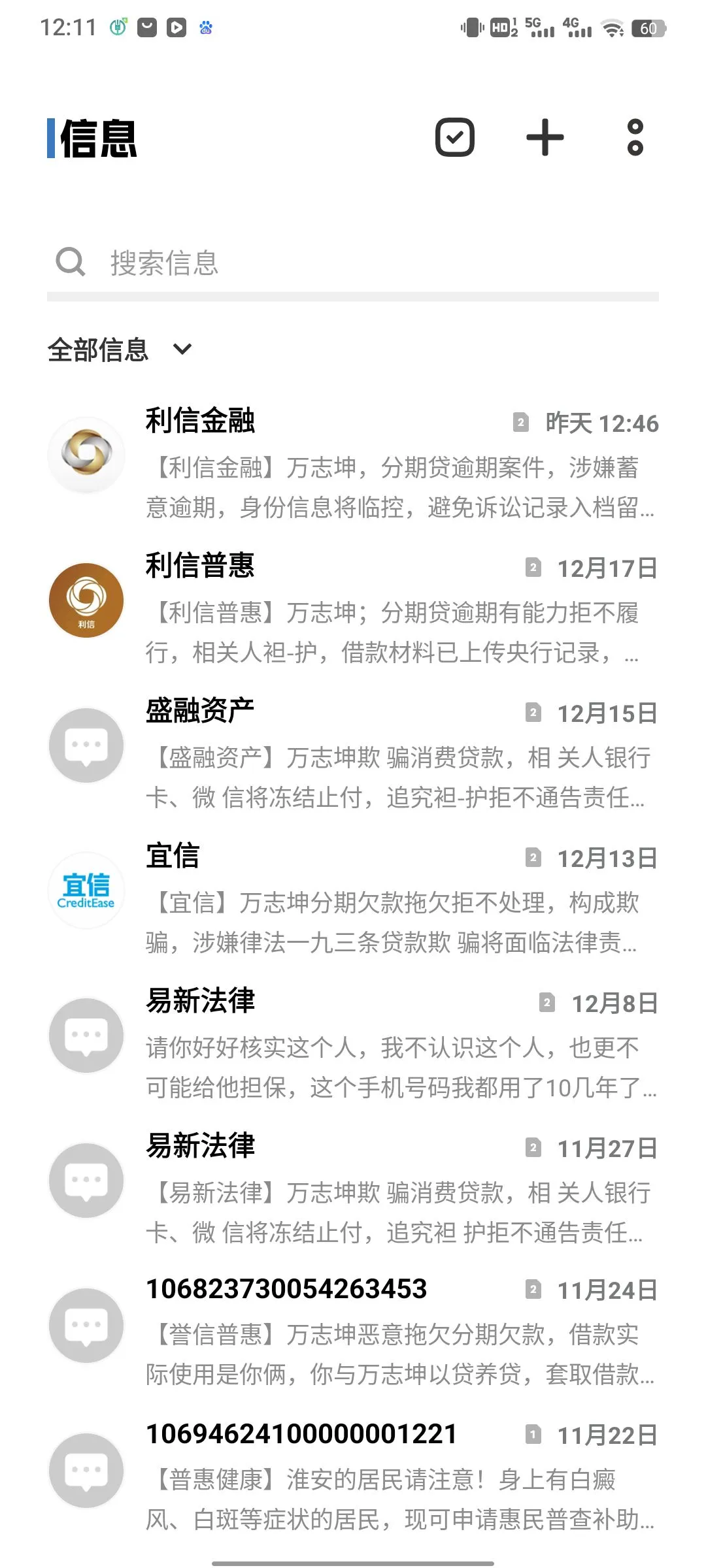
Task: Tap the multi-select checkmark icon
Action: 455,137
